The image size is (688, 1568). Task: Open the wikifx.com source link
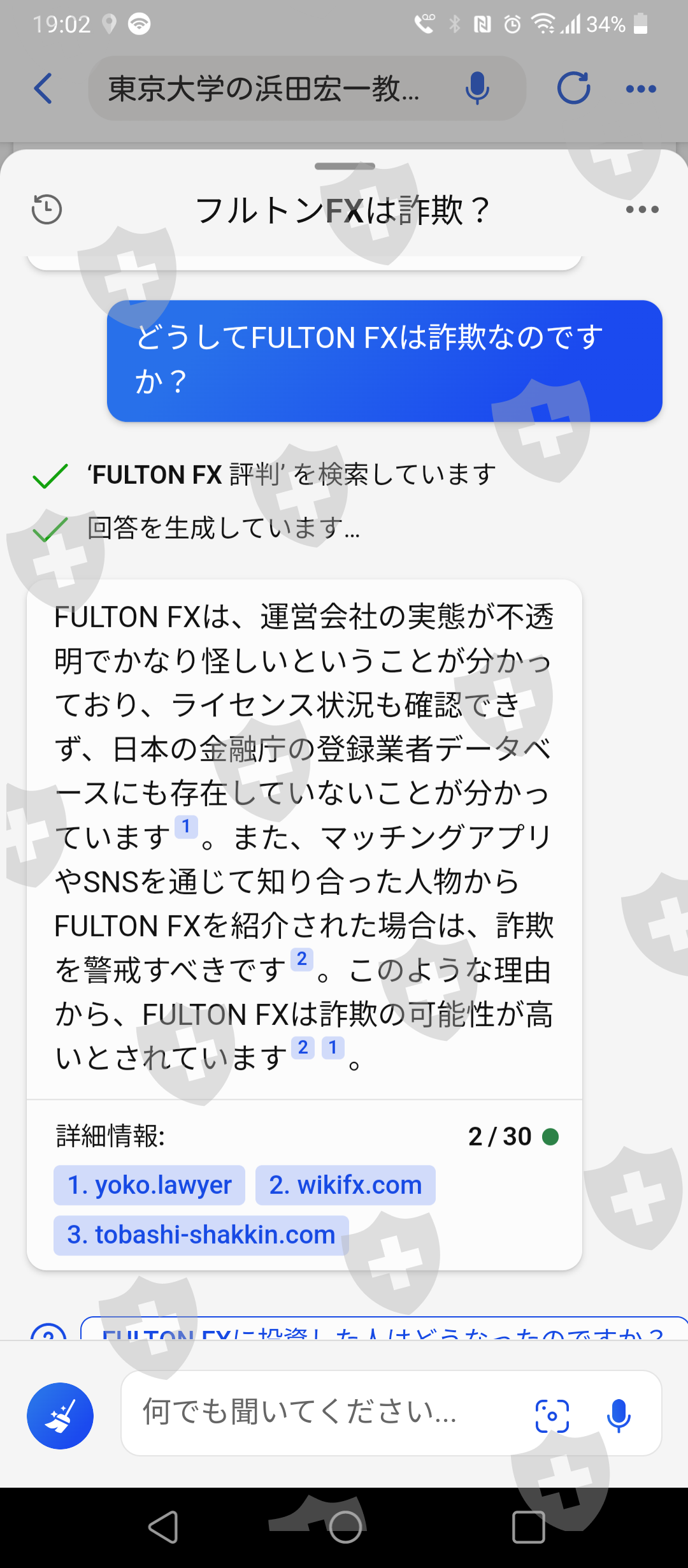[345, 1185]
